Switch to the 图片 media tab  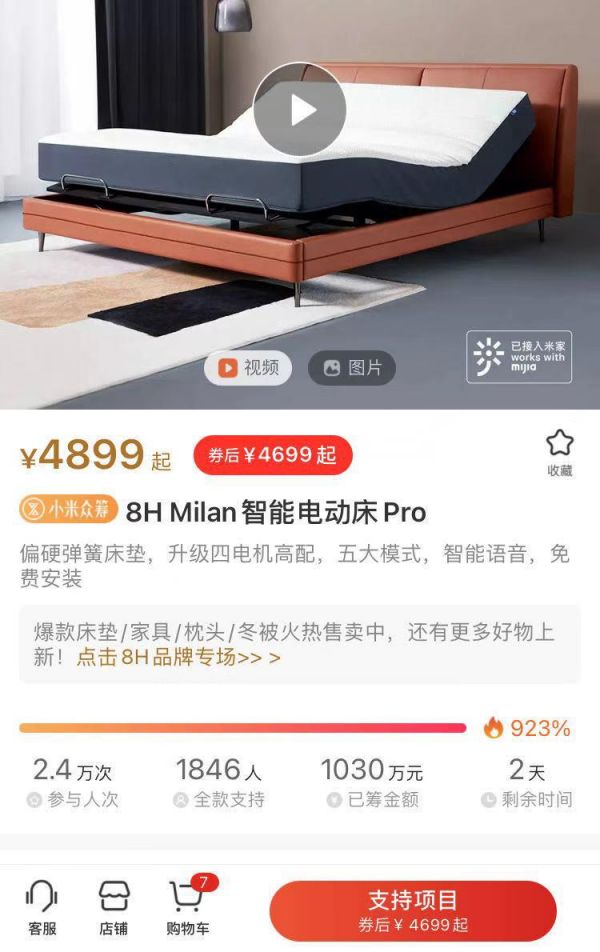[352, 368]
